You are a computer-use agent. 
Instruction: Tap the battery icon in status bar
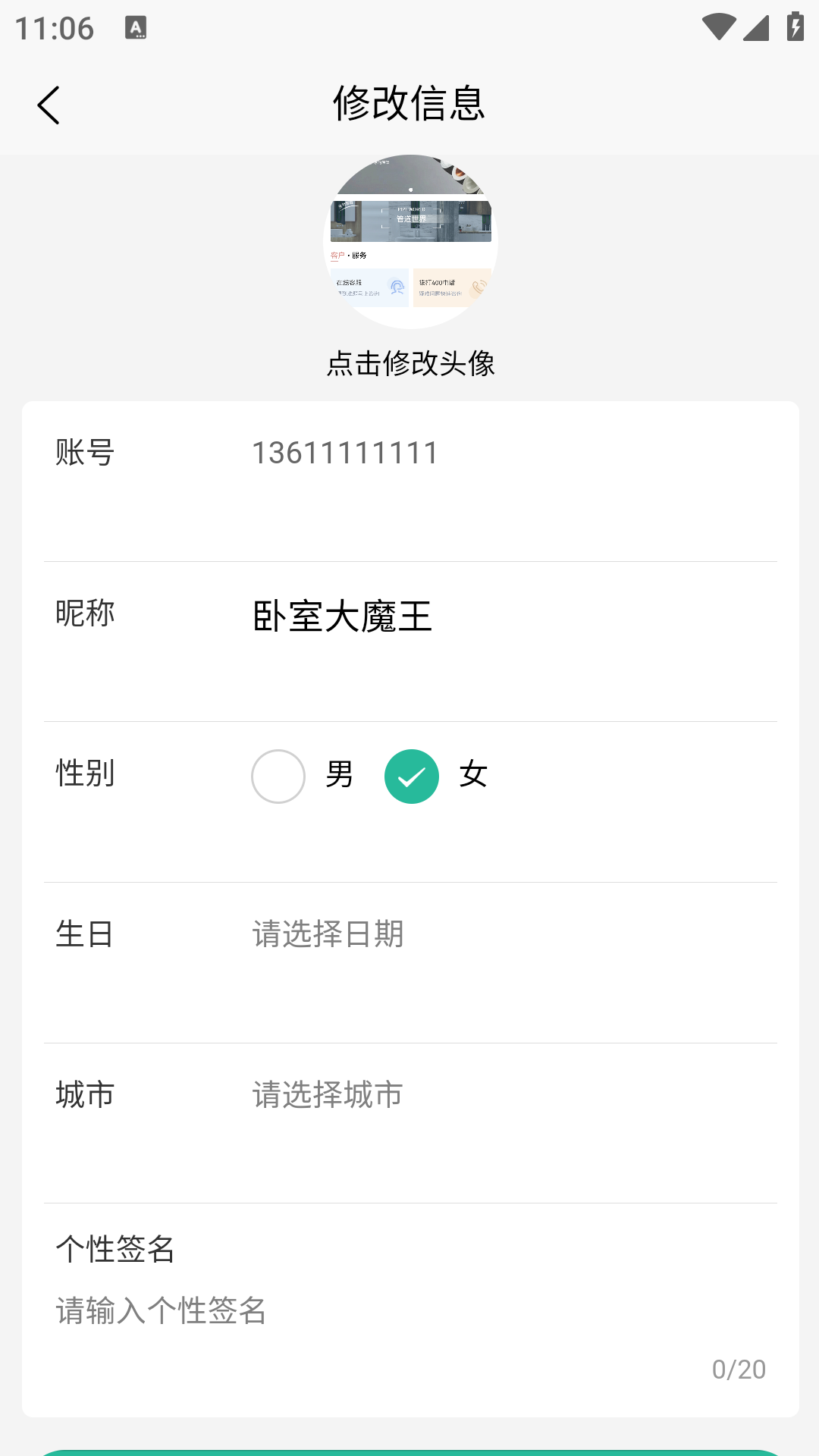(793, 25)
